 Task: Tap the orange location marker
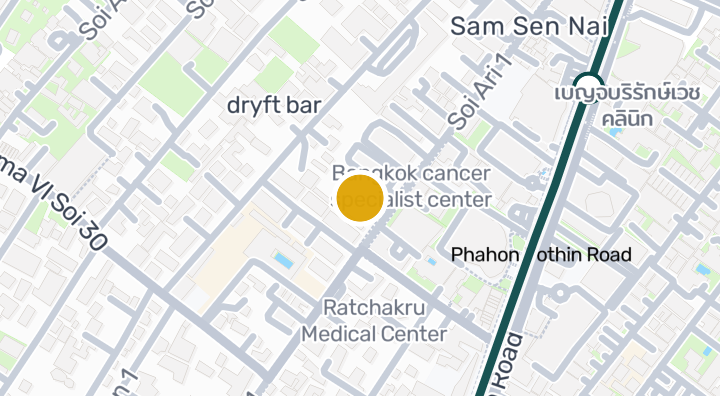point(360,198)
